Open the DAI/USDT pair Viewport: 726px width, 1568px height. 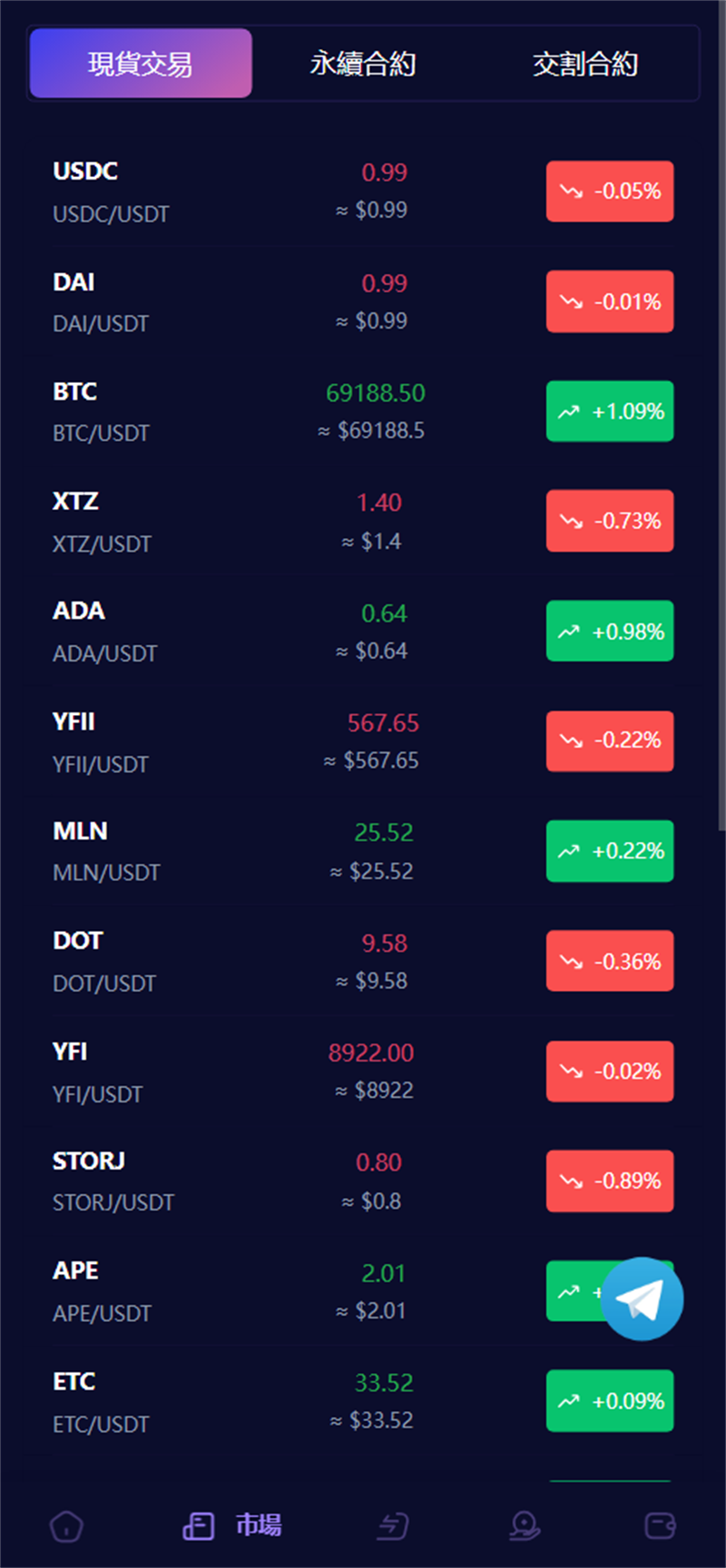[x=363, y=301]
